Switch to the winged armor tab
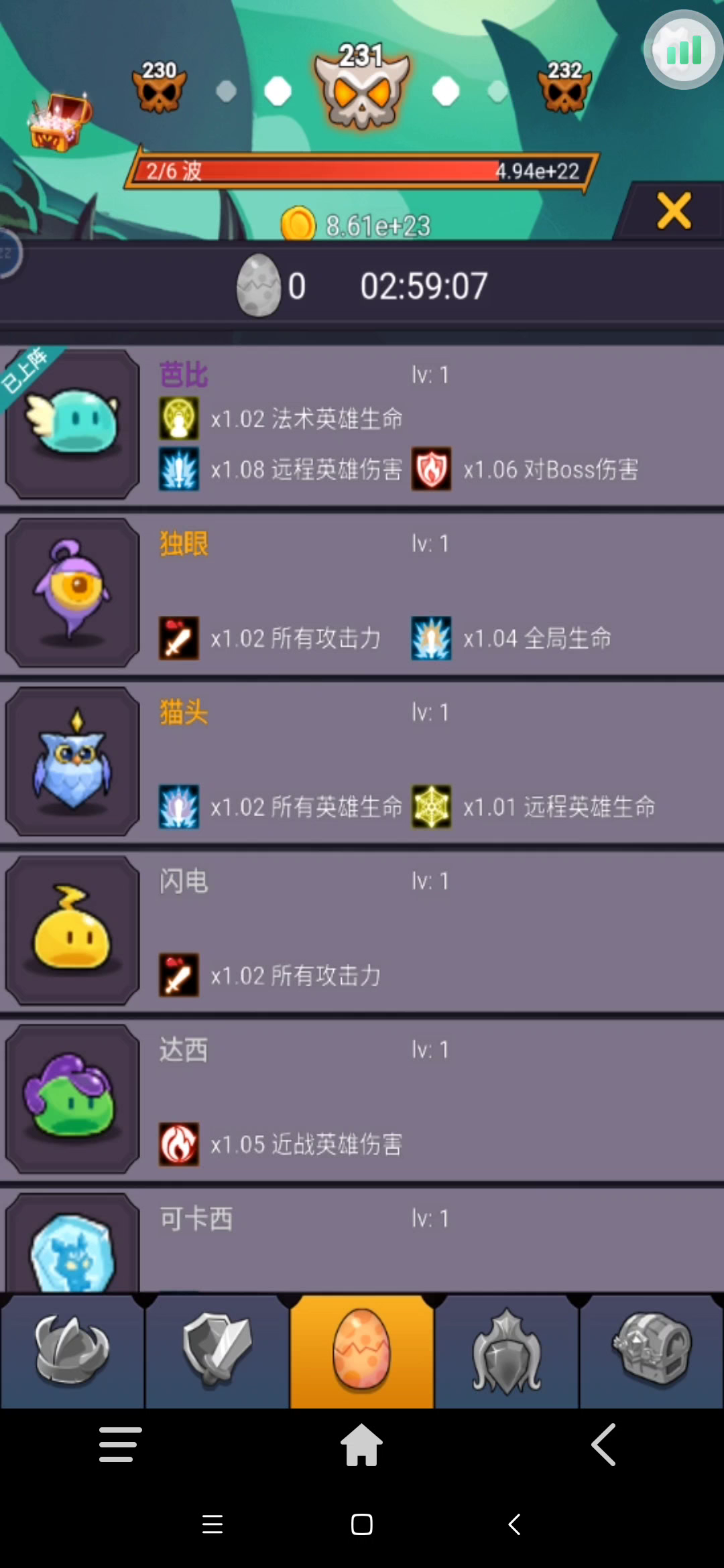The width and height of the screenshot is (724, 1568). 507,1351
